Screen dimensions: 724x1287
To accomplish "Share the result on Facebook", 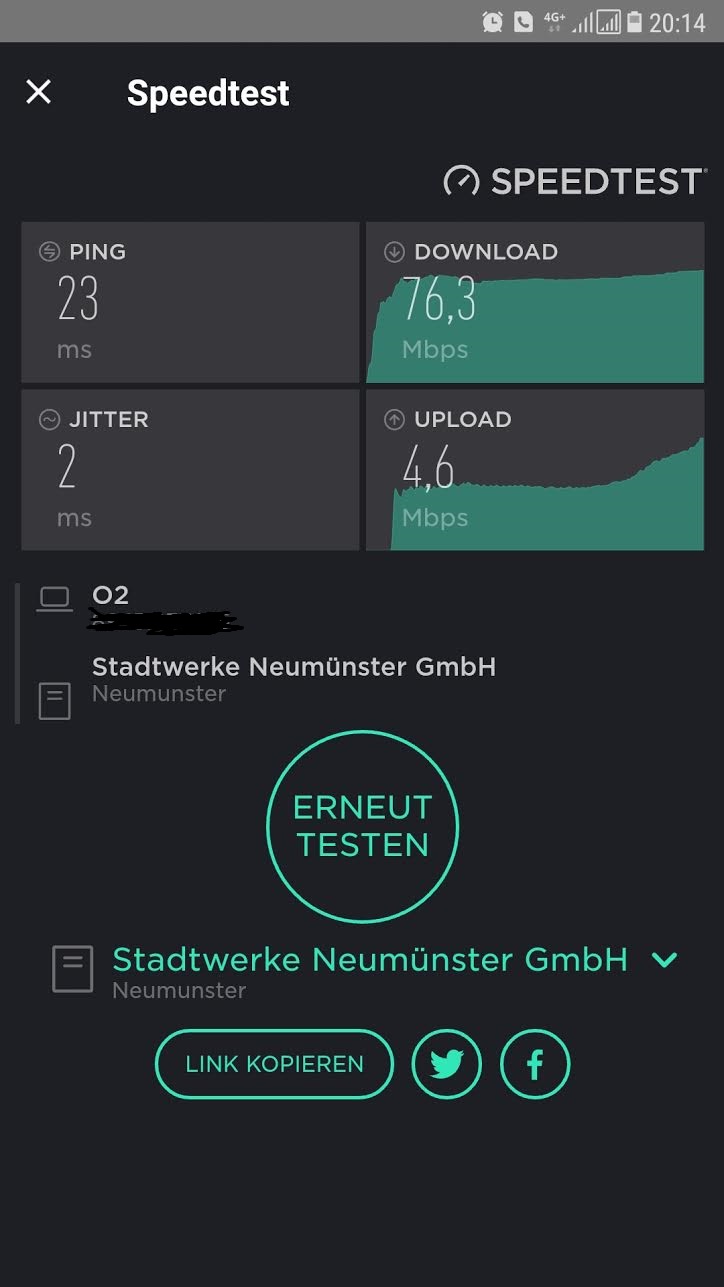I will tap(535, 1064).
